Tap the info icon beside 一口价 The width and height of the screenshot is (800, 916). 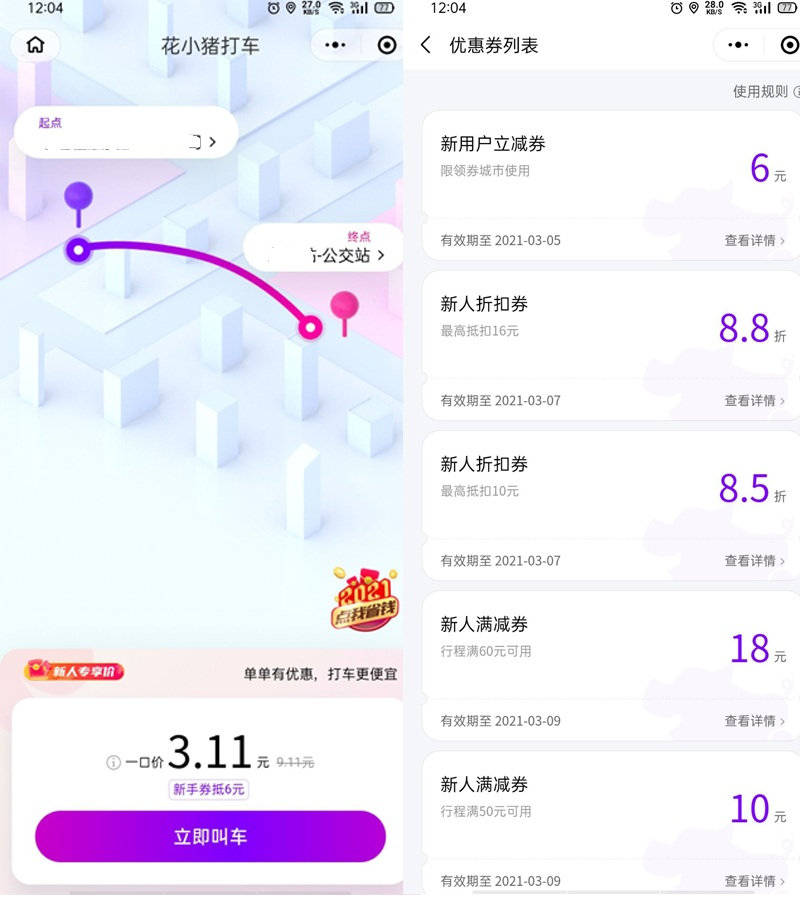[113, 763]
